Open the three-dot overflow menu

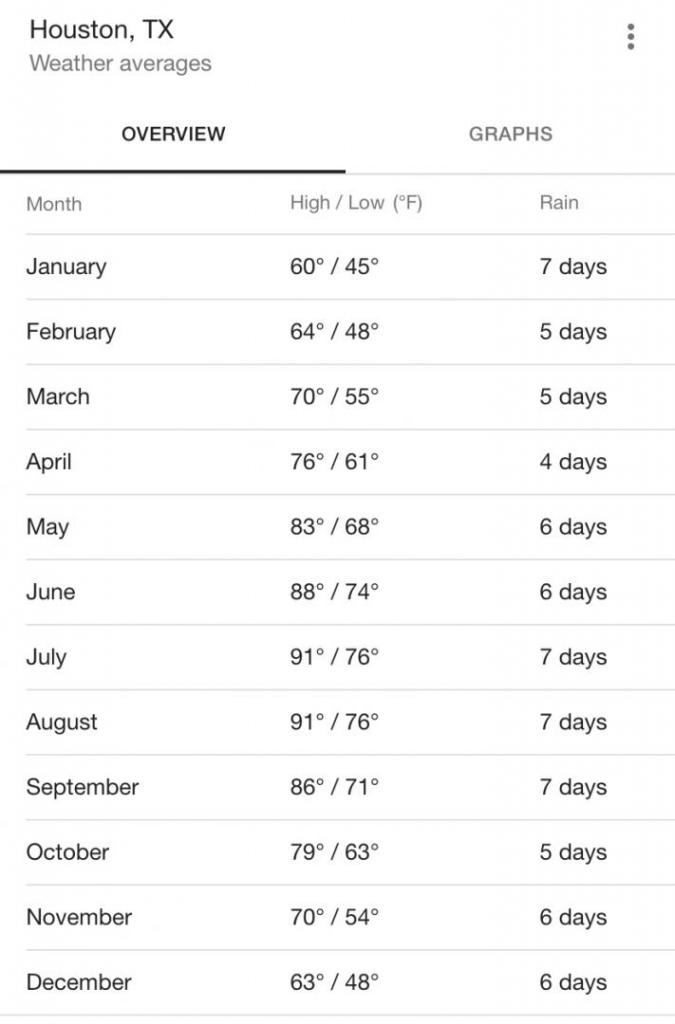(630, 37)
